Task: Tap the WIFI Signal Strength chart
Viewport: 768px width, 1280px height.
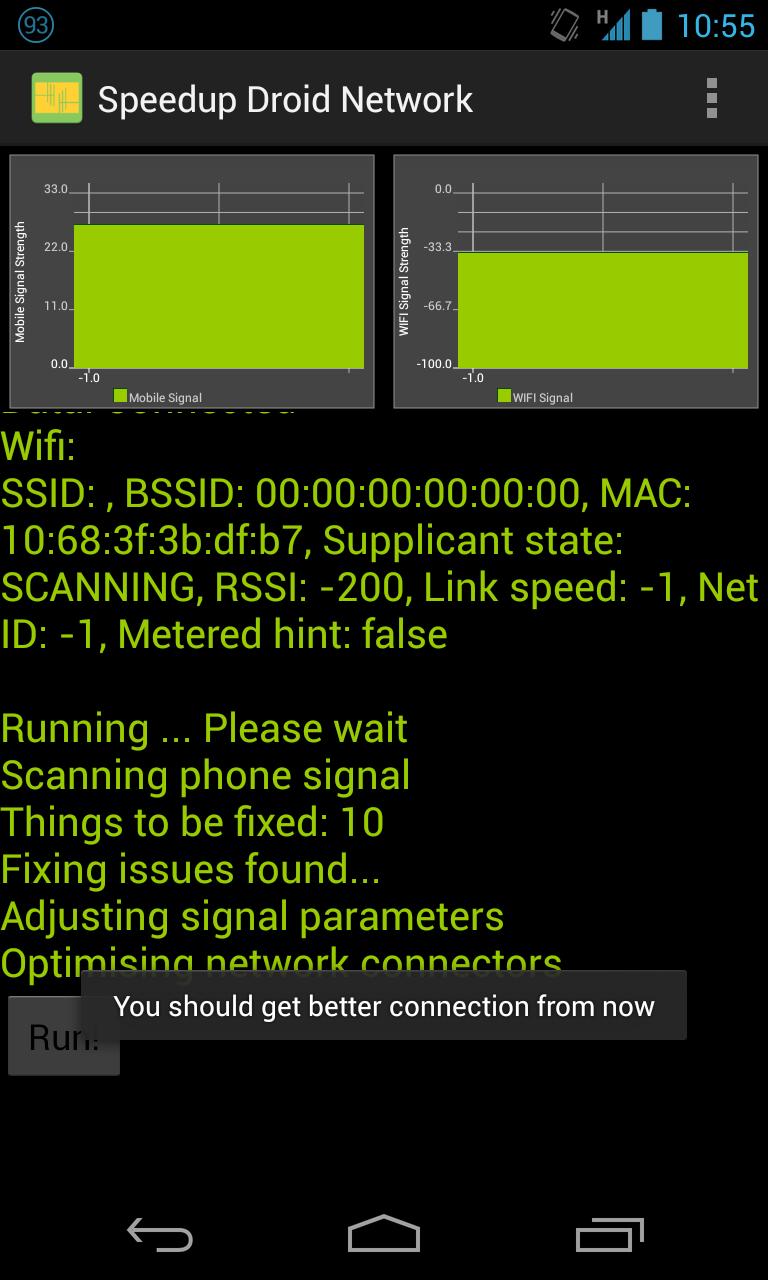Action: click(x=576, y=280)
